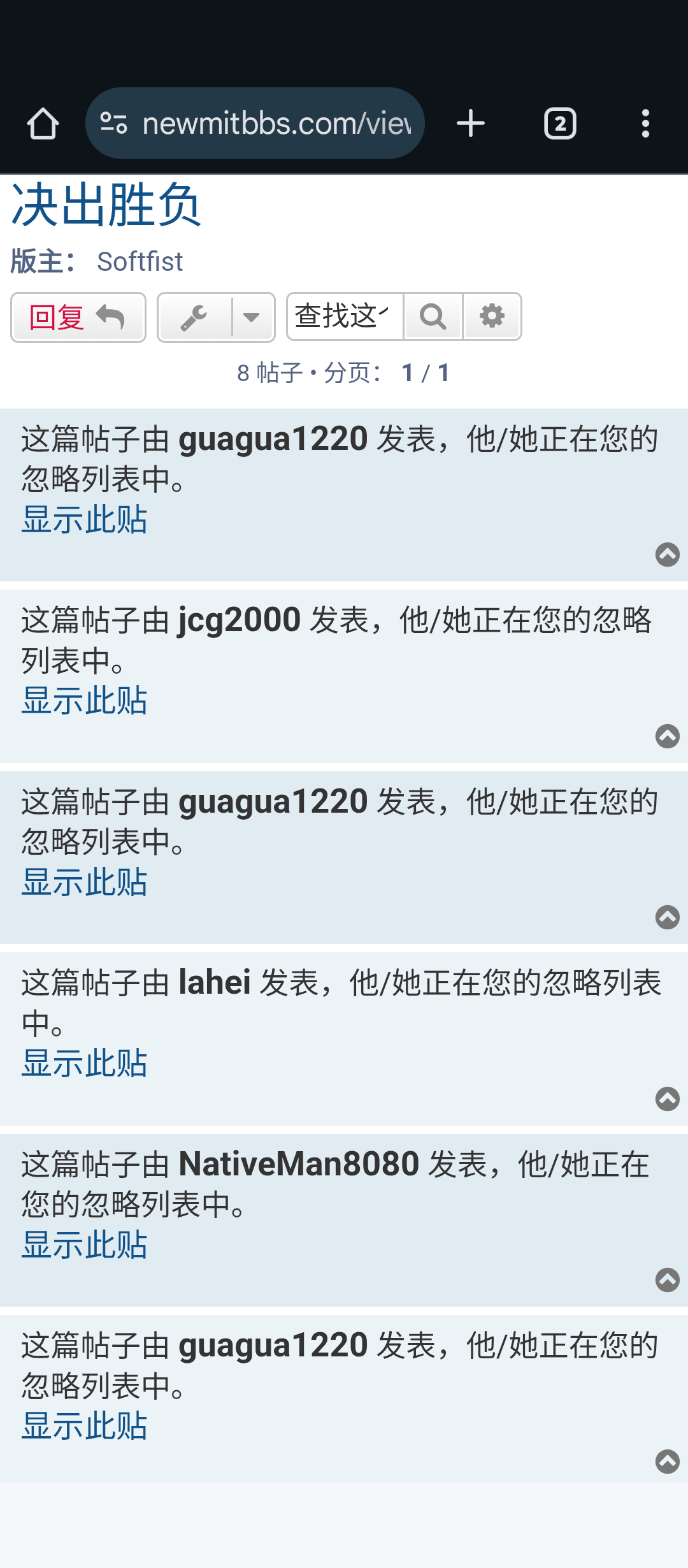Viewport: 688px width, 1568px height.
Task: Go to the browser home page
Action: [x=43, y=124]
